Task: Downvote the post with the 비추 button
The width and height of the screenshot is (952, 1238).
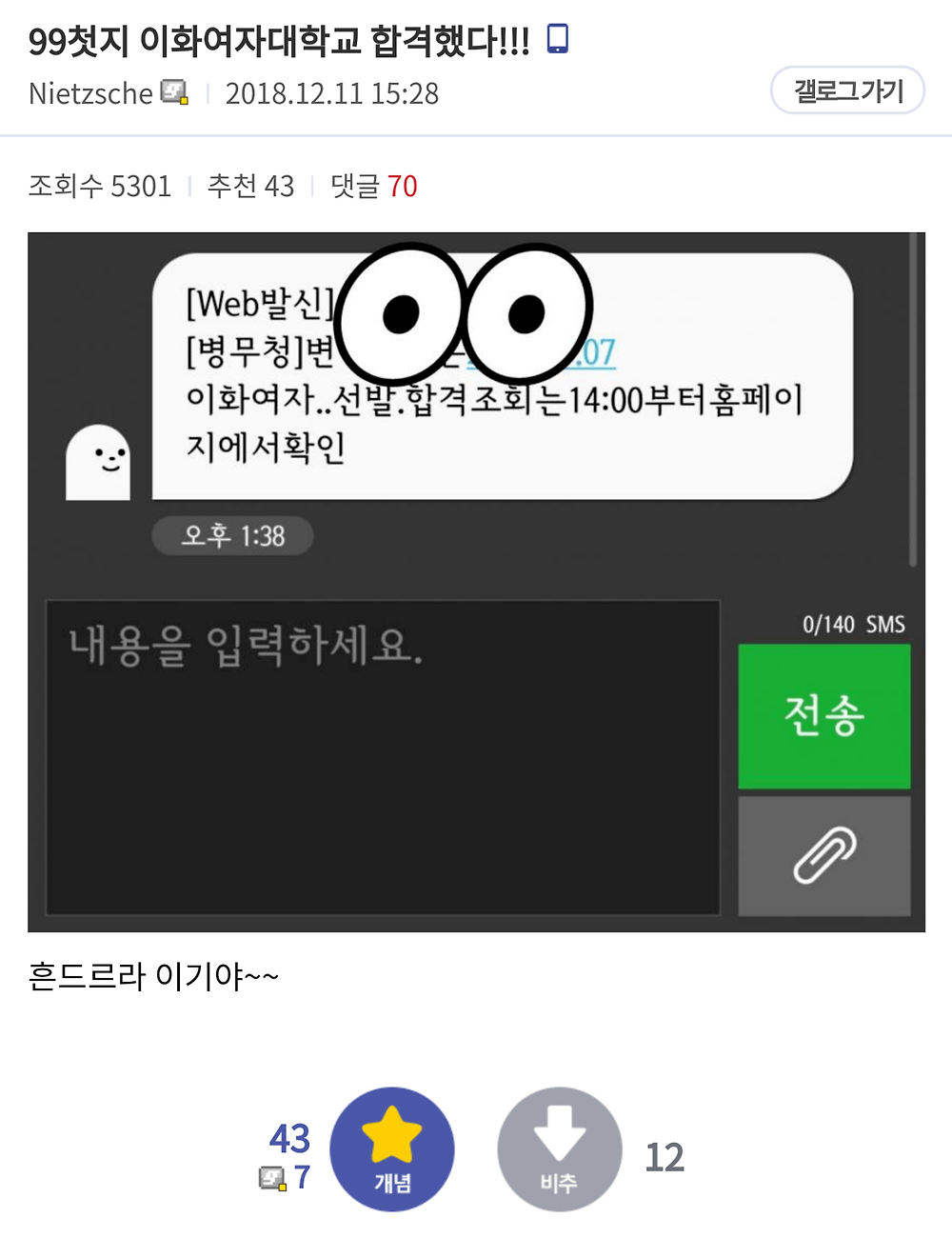Action: [559, 1149]
